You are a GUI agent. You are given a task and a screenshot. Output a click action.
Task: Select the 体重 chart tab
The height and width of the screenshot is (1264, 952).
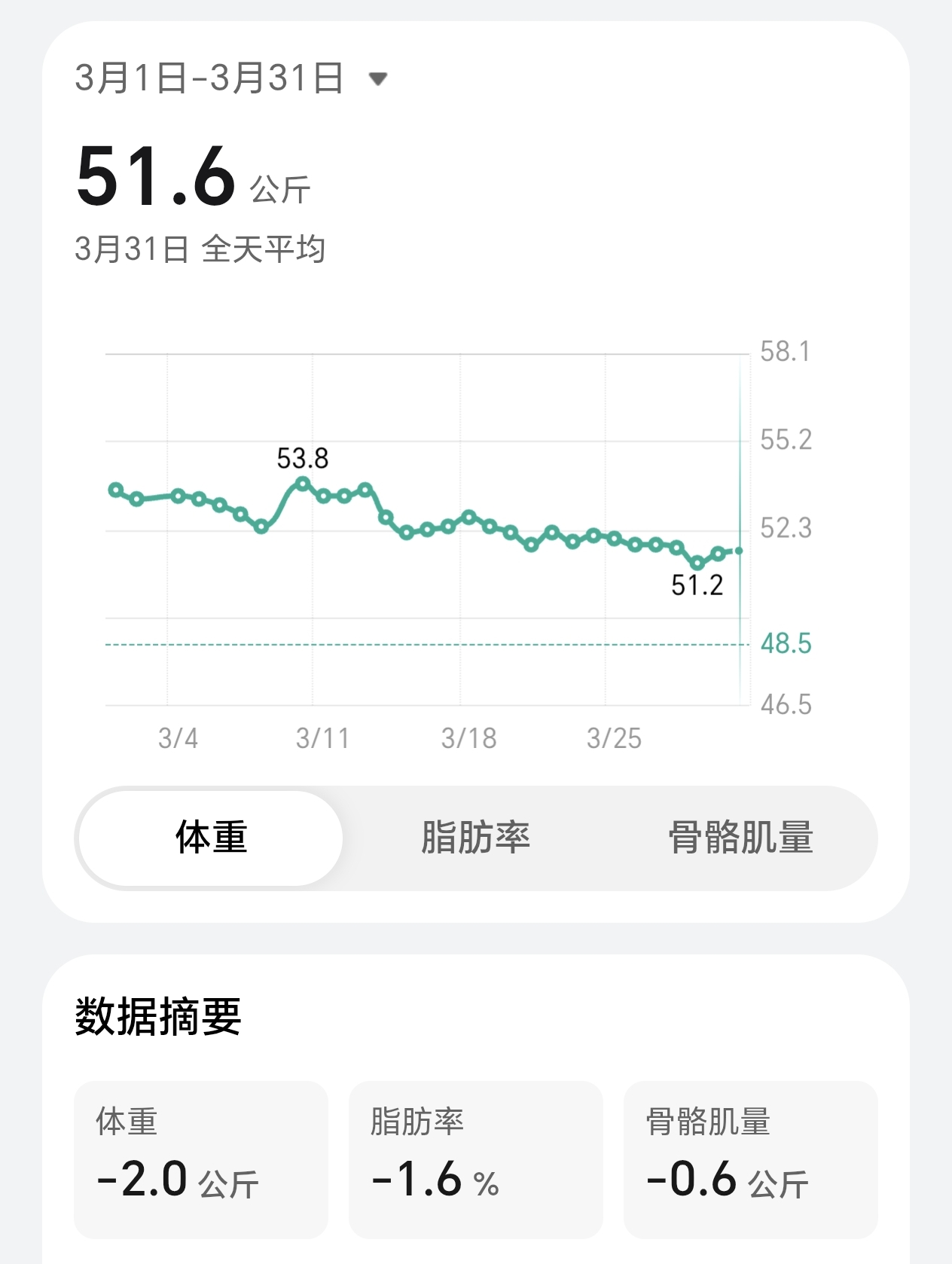point(211,838)
